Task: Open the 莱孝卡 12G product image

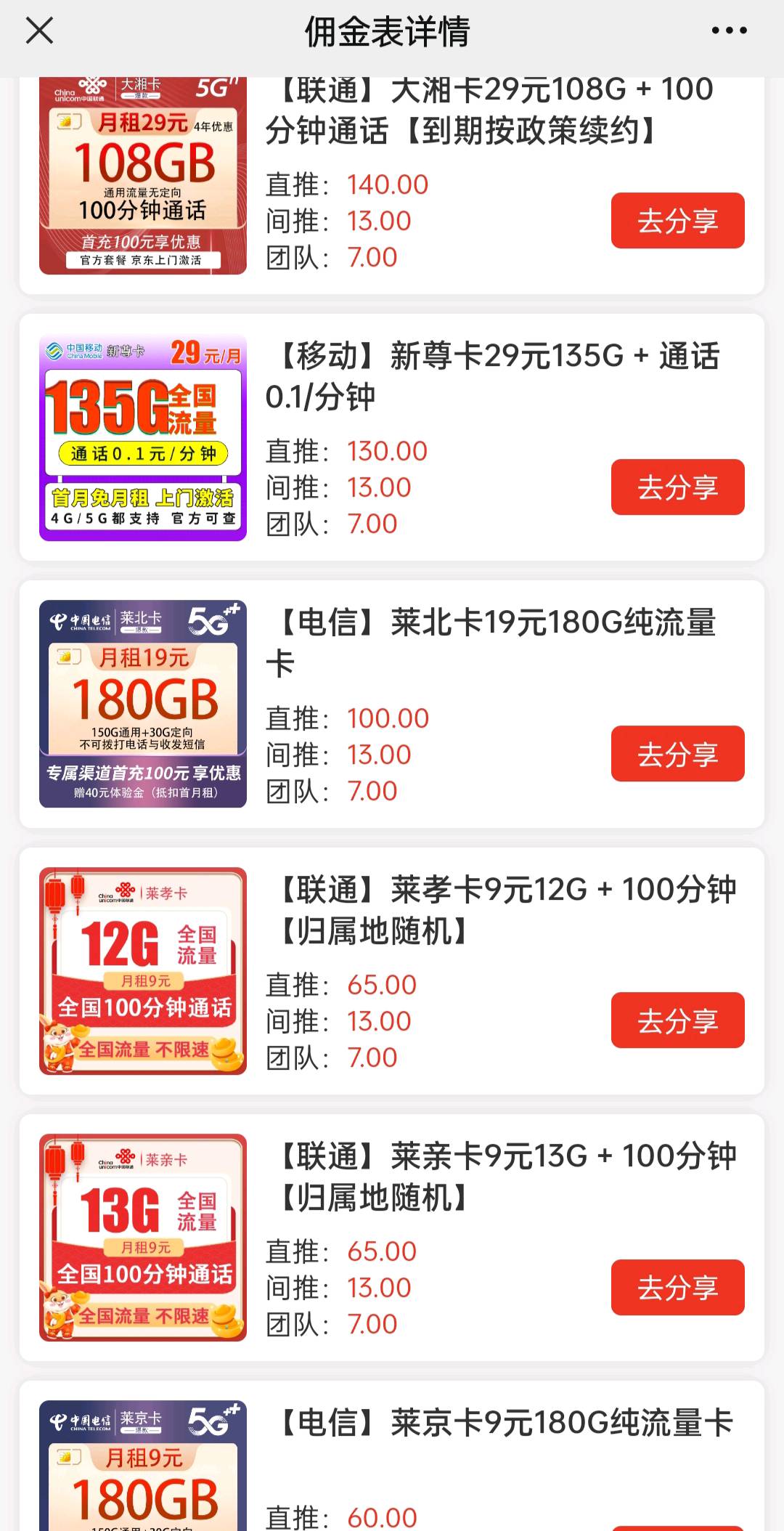Action: click(143, 970)
